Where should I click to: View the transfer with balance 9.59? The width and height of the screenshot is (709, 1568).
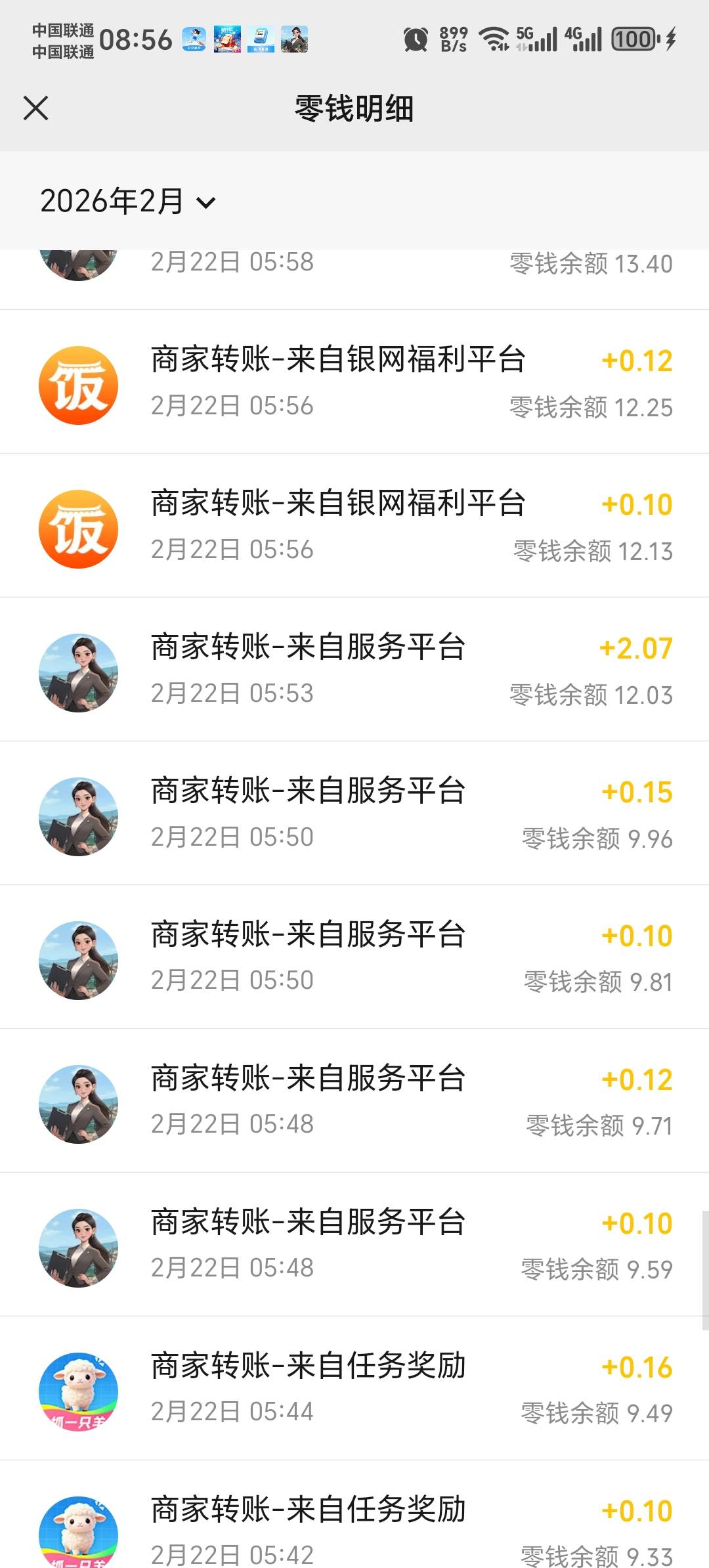(x=354, y=1245)
